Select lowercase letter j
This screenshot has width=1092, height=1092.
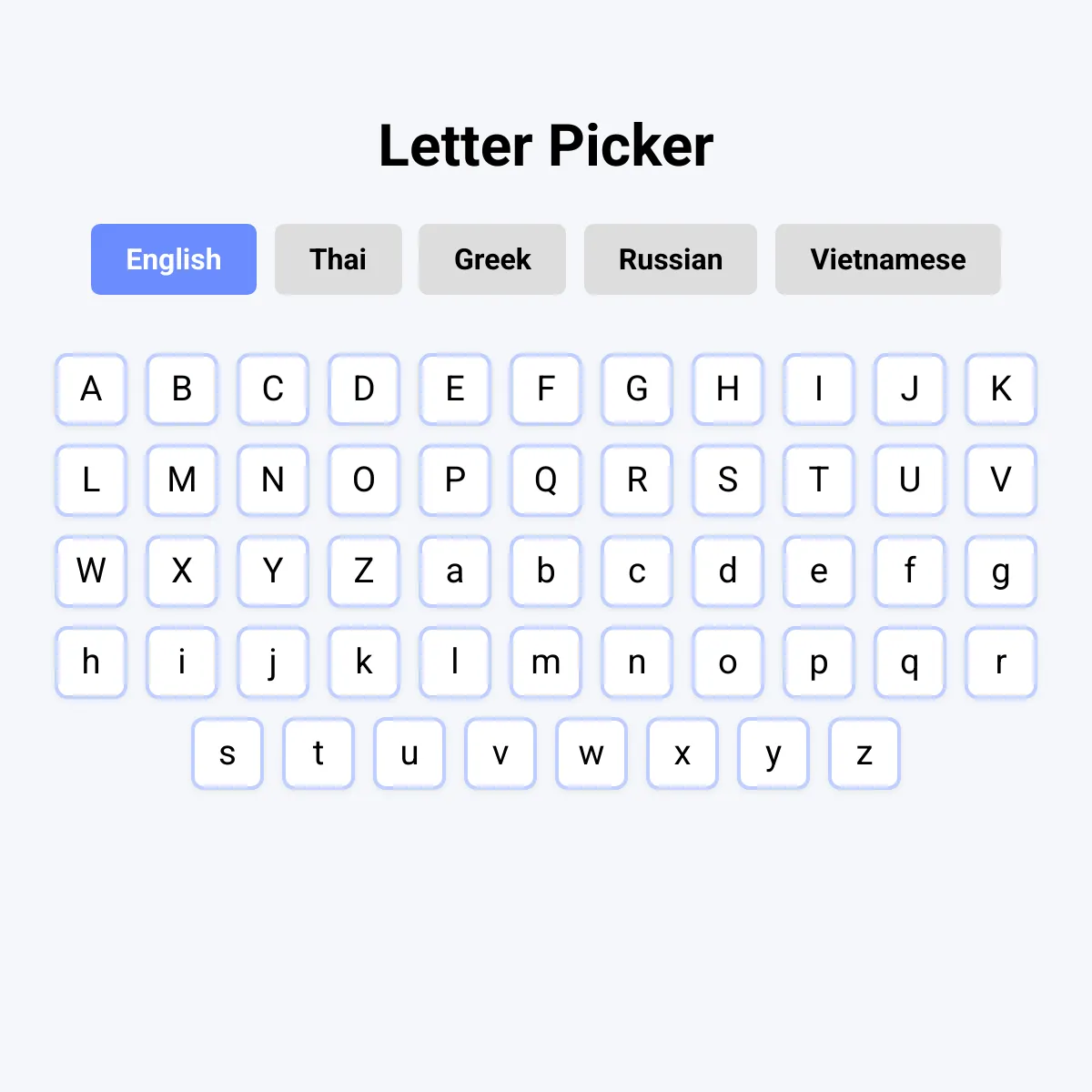pos(273,662)
